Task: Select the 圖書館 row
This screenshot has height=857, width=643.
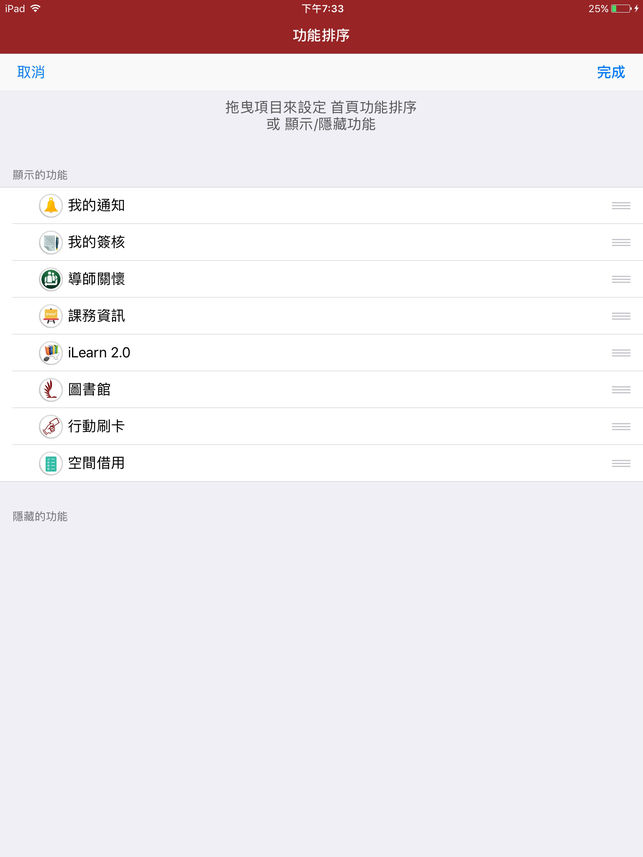Action: pyautogui.click(x=89, y=390)
